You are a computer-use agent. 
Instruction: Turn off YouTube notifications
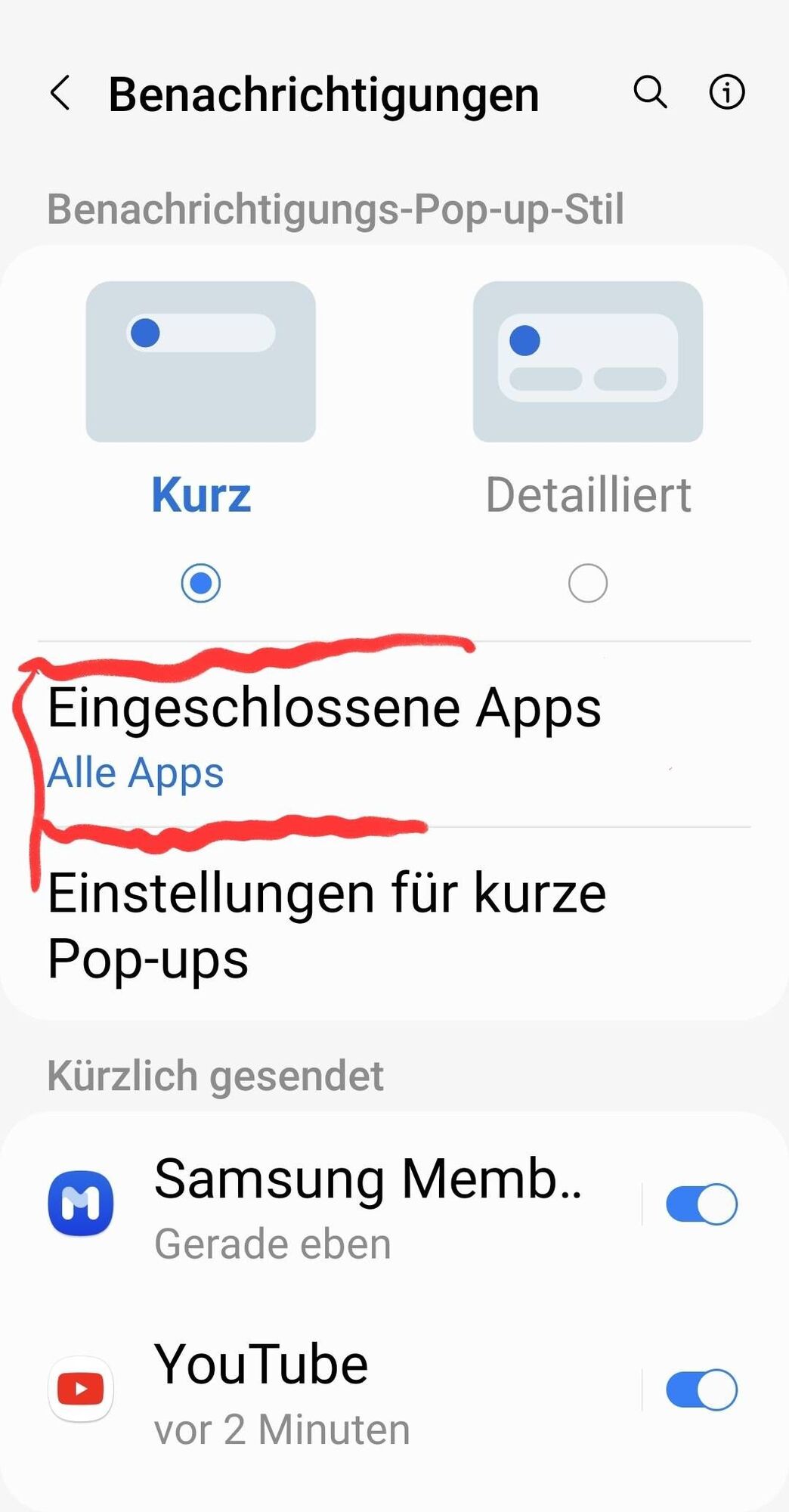(x=701, y=1390)
